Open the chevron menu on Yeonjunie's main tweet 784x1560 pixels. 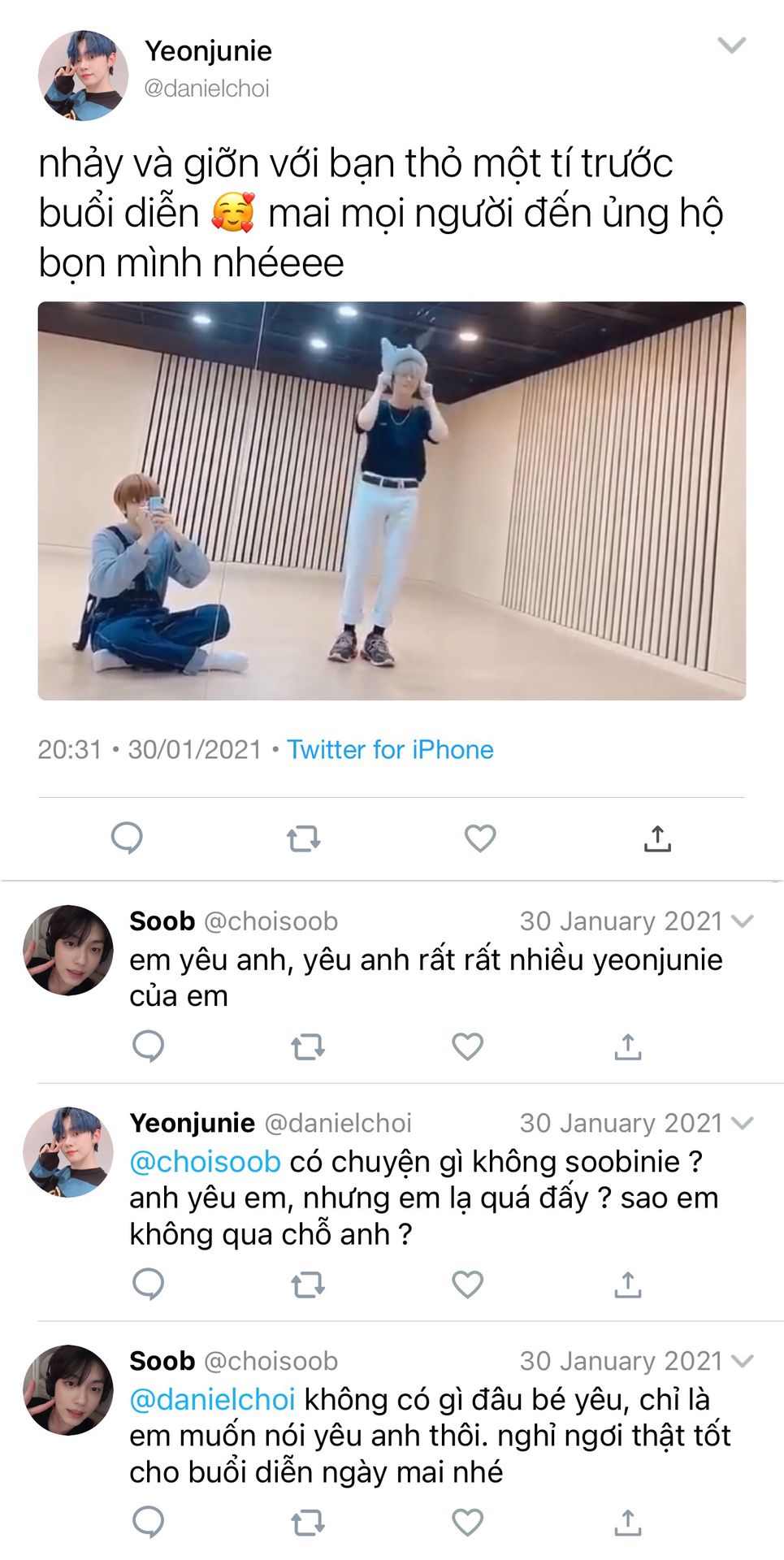[731, 45]
